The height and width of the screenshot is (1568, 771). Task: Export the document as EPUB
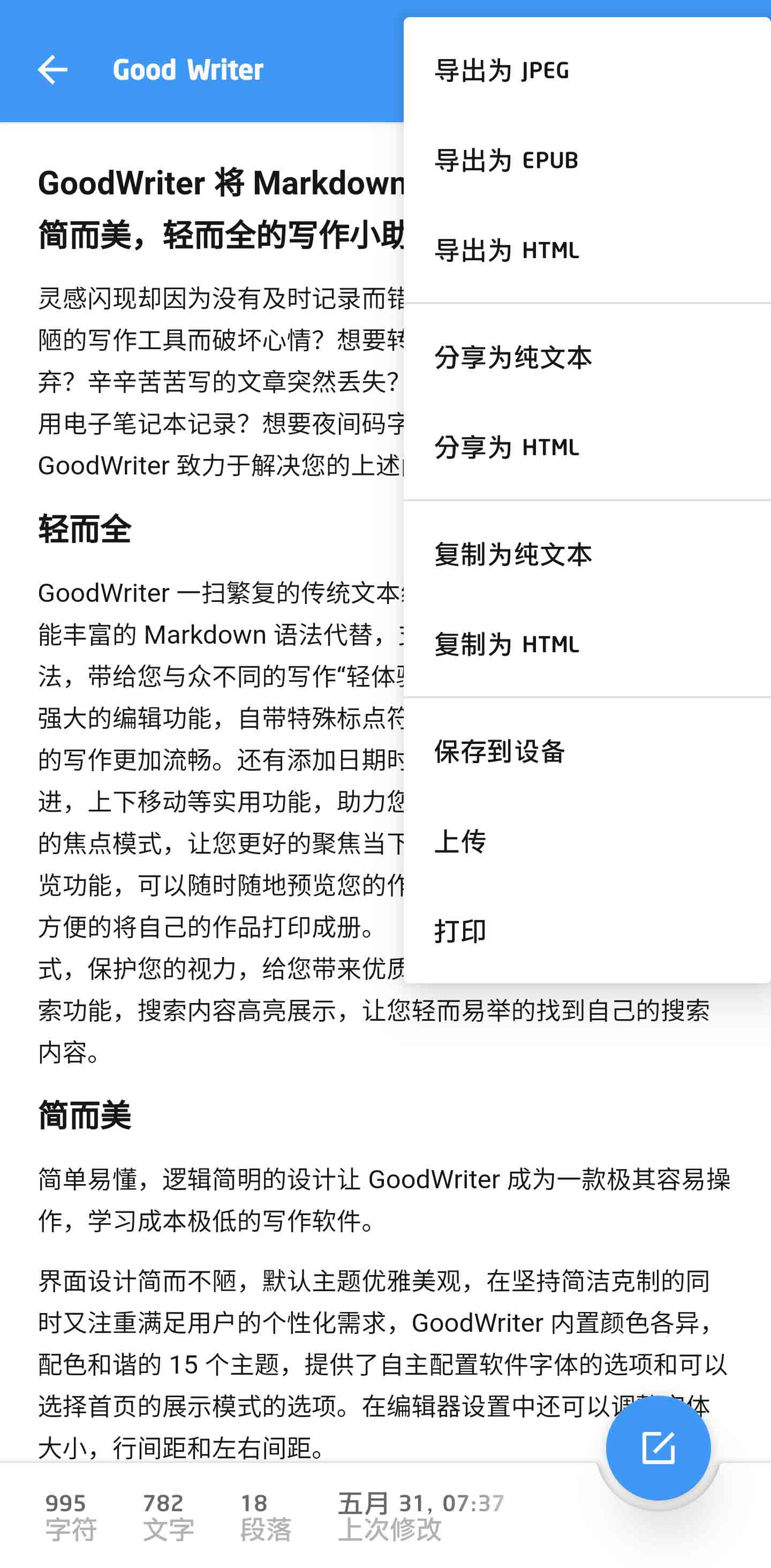(507, 161)
